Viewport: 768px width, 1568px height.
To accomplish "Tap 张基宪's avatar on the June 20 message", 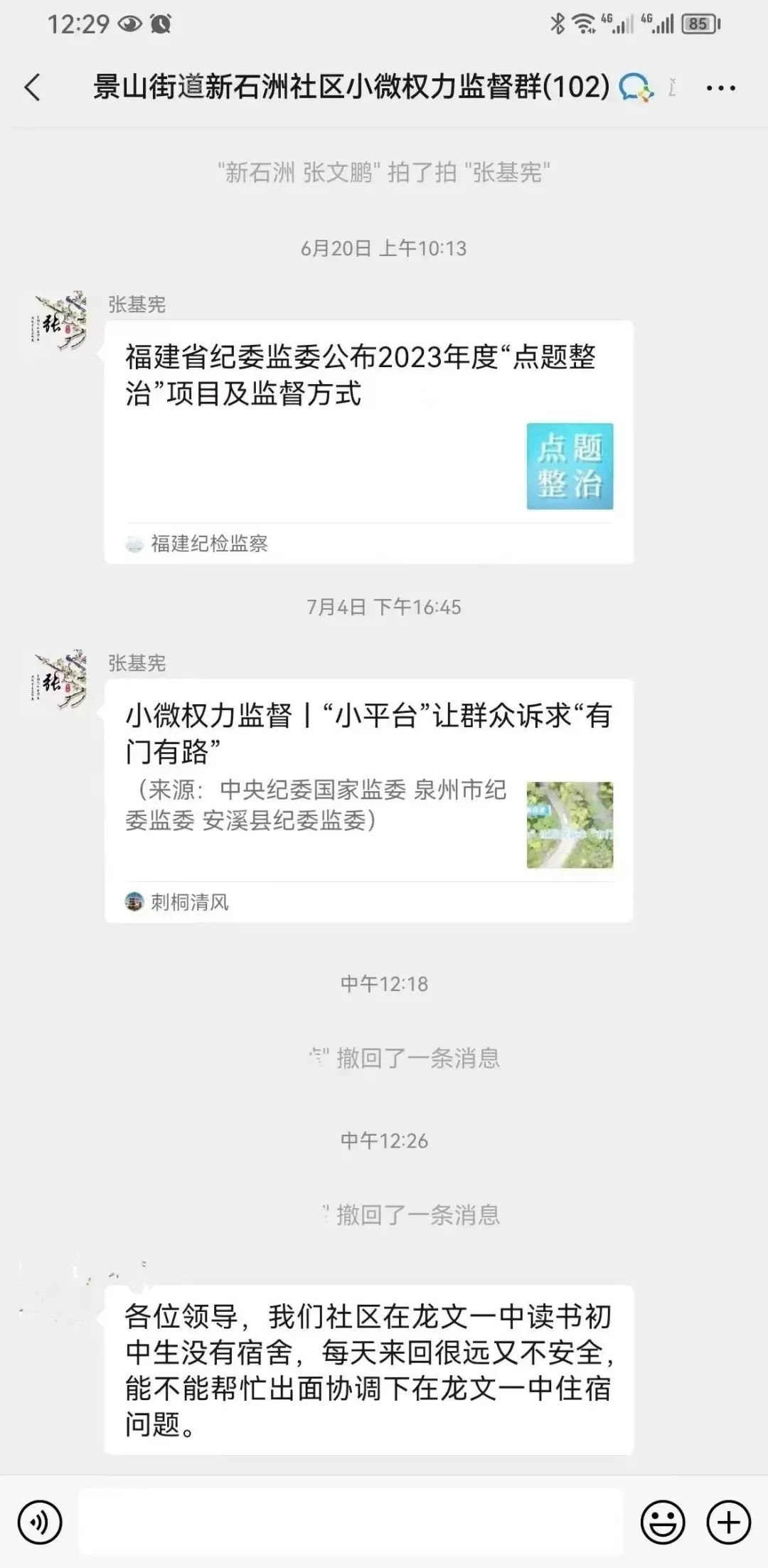I will [x=61, y=322].
